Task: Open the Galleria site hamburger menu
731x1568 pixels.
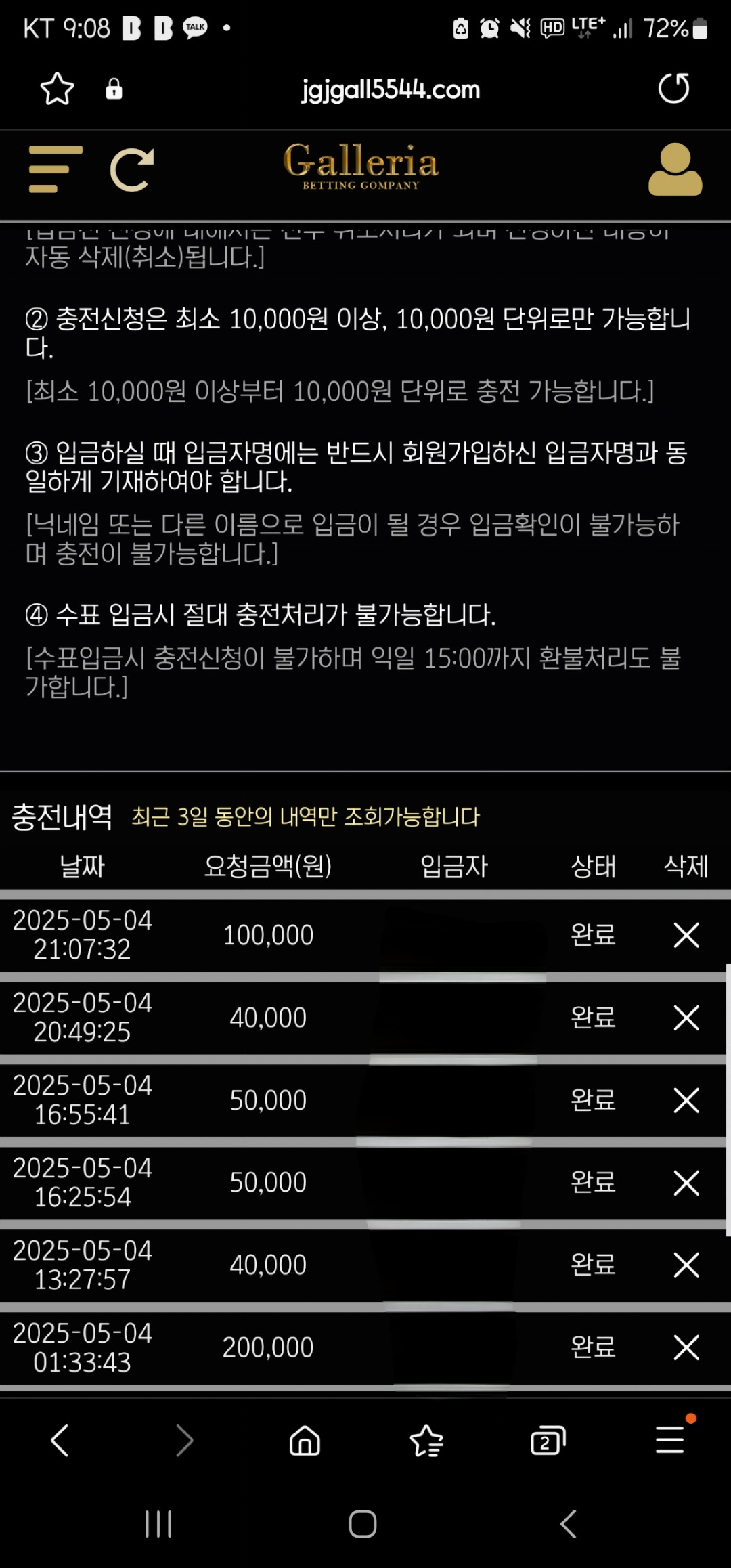Action: click(x=56, y=169)
